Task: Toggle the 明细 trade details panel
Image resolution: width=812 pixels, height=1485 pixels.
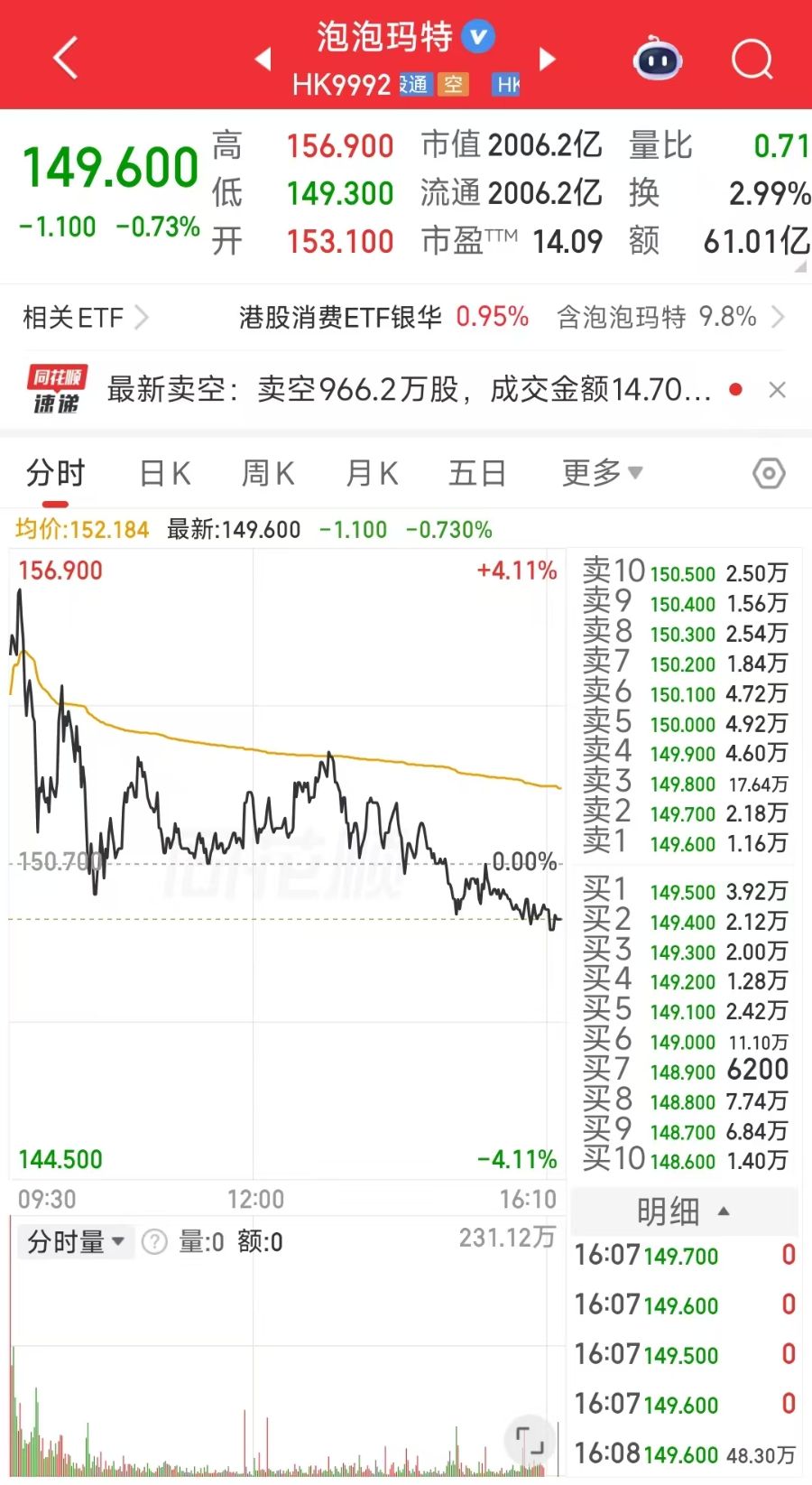Action: tap(683, 1211)
